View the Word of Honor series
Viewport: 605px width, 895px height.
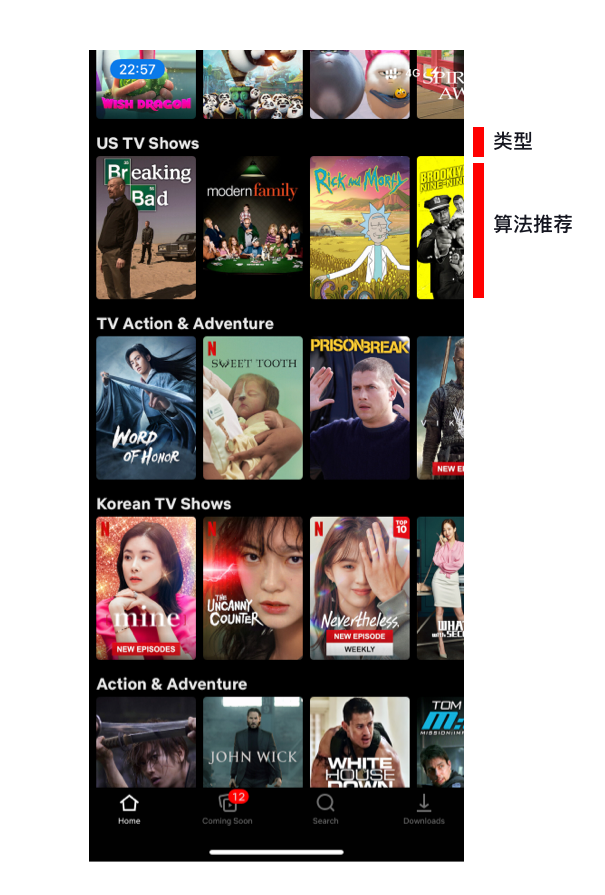tap(146, 407)
